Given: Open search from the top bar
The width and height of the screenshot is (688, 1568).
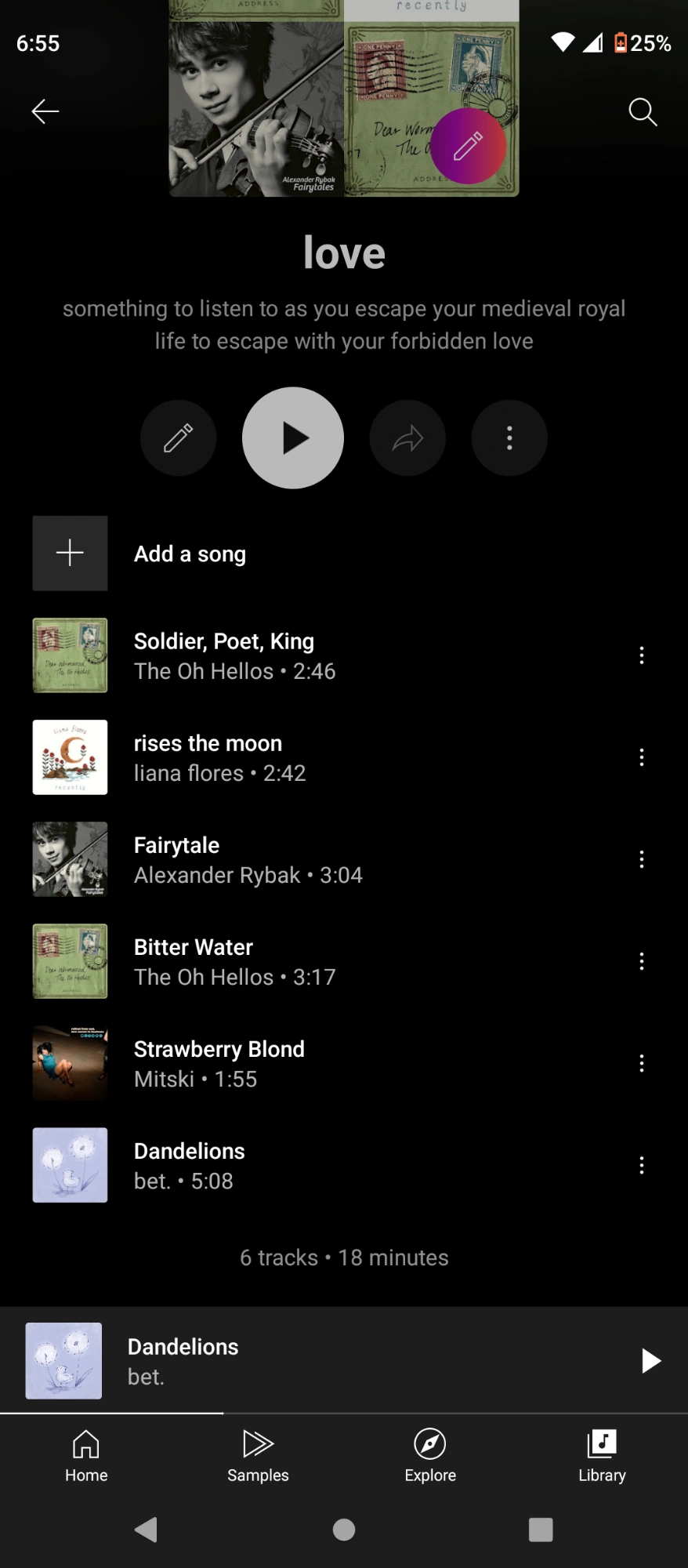Looking at the screenshot, I should click(643, 111).
